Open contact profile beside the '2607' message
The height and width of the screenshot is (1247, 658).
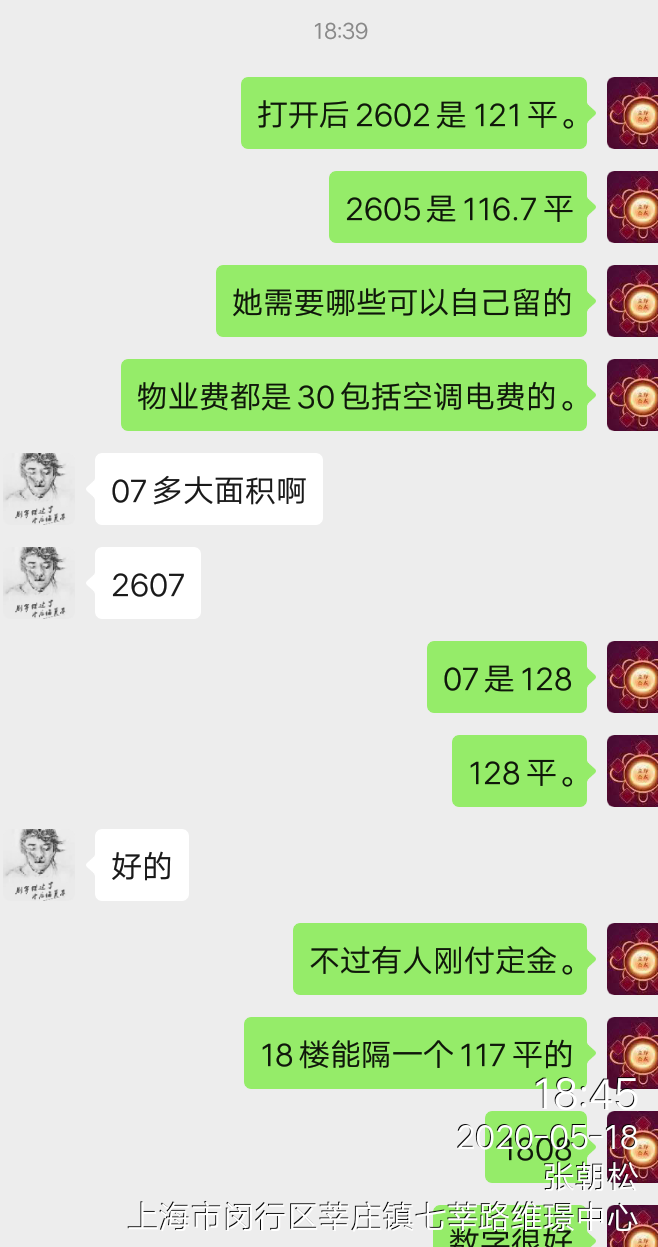pyautogui.click(x=39, y=583)
